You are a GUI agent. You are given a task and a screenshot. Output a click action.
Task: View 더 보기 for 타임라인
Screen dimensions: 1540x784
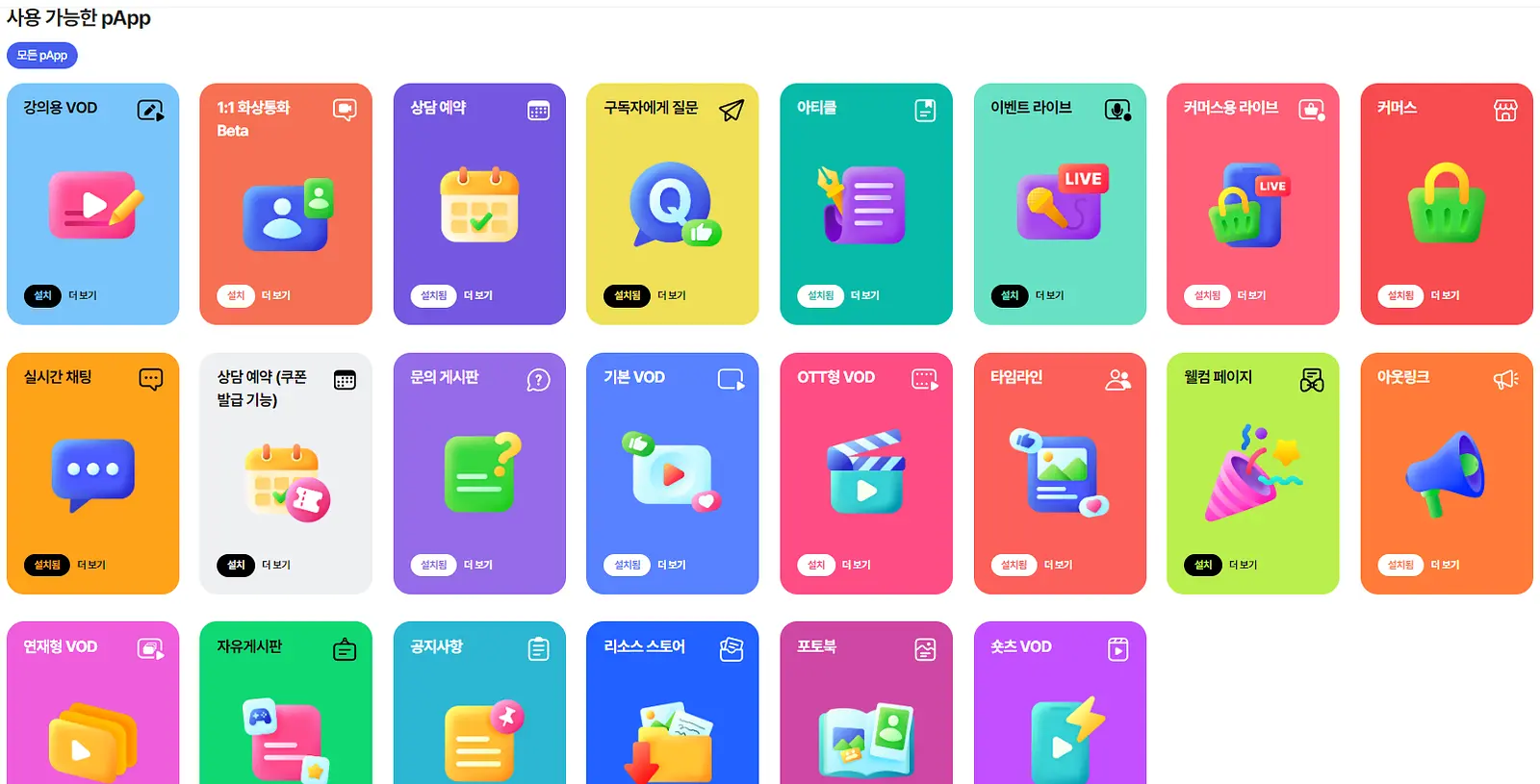tap(1059, 565)
